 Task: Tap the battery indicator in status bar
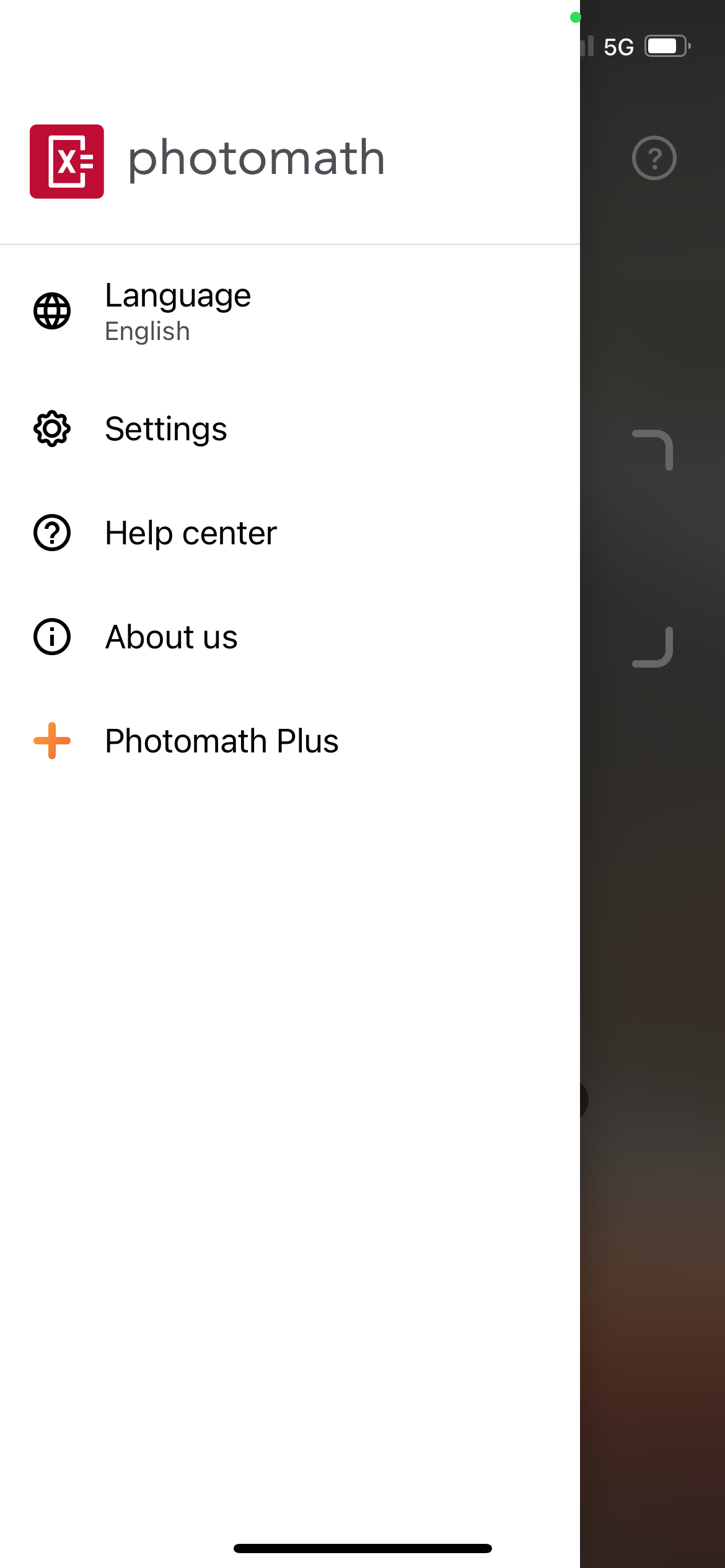pos(667,45)
